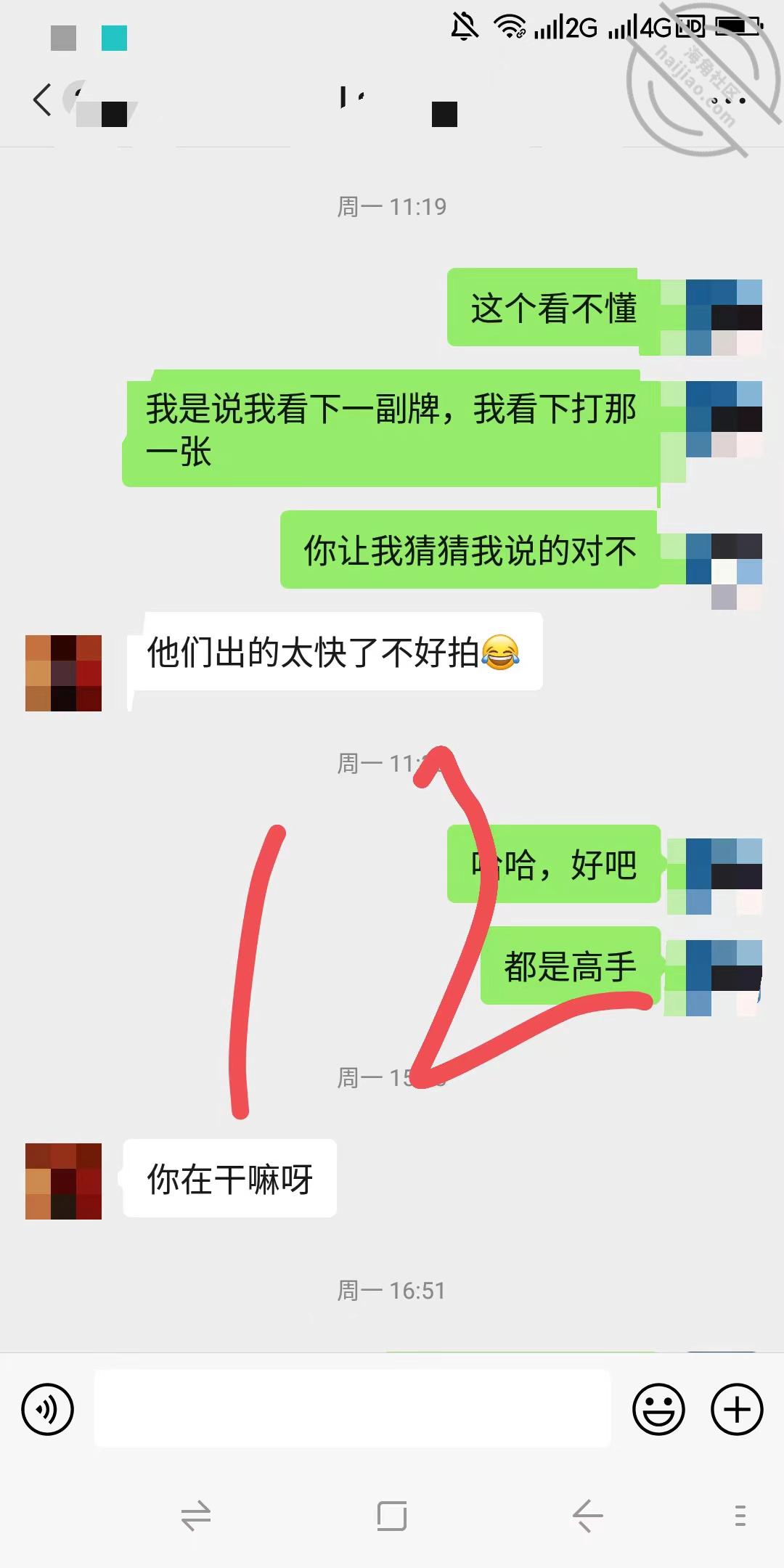Open my avatar beside 这个看不懂
Image resolution: width=784 pixels, height=1568 pixels.
[x=724, y=317]
